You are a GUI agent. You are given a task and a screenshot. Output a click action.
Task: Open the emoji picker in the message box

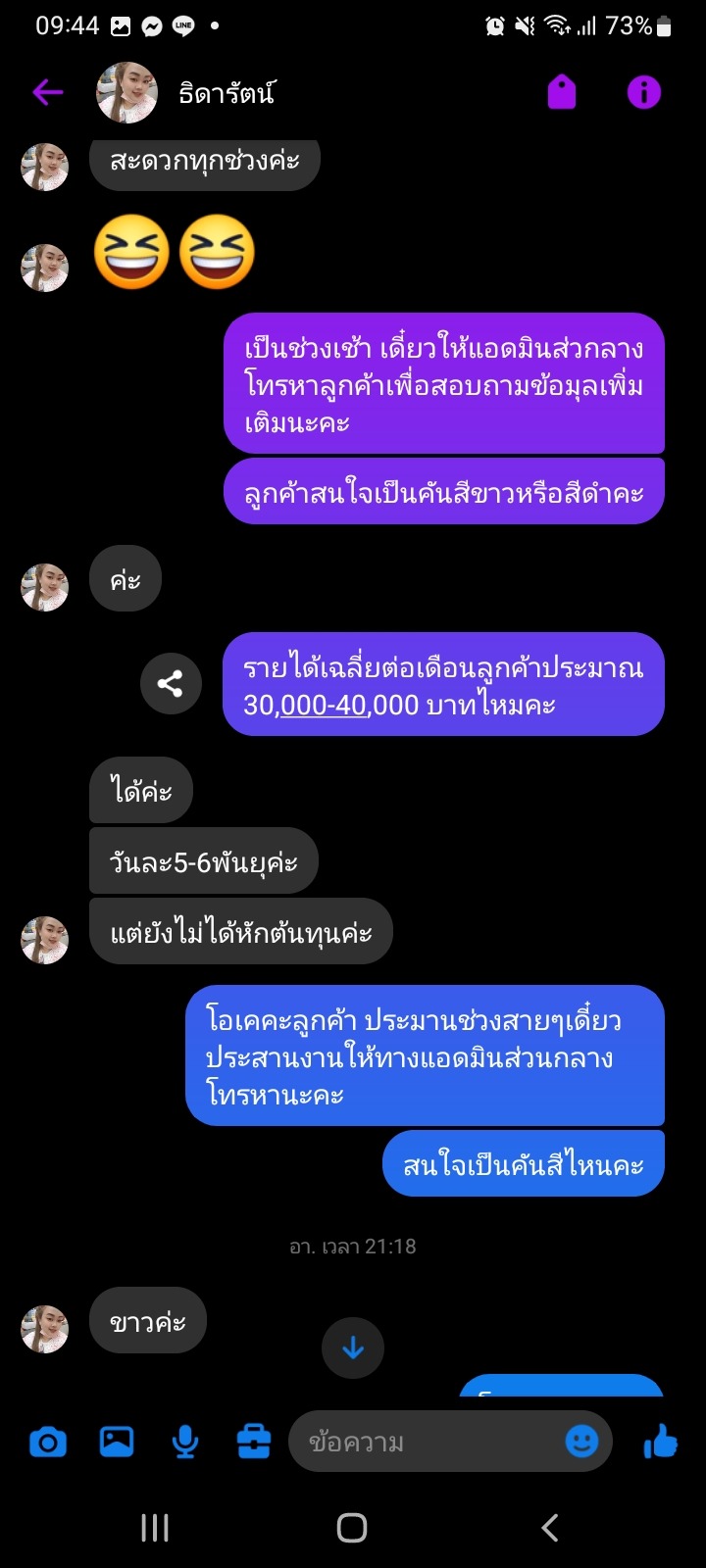pyautogui.click(x=582, y=1442)
